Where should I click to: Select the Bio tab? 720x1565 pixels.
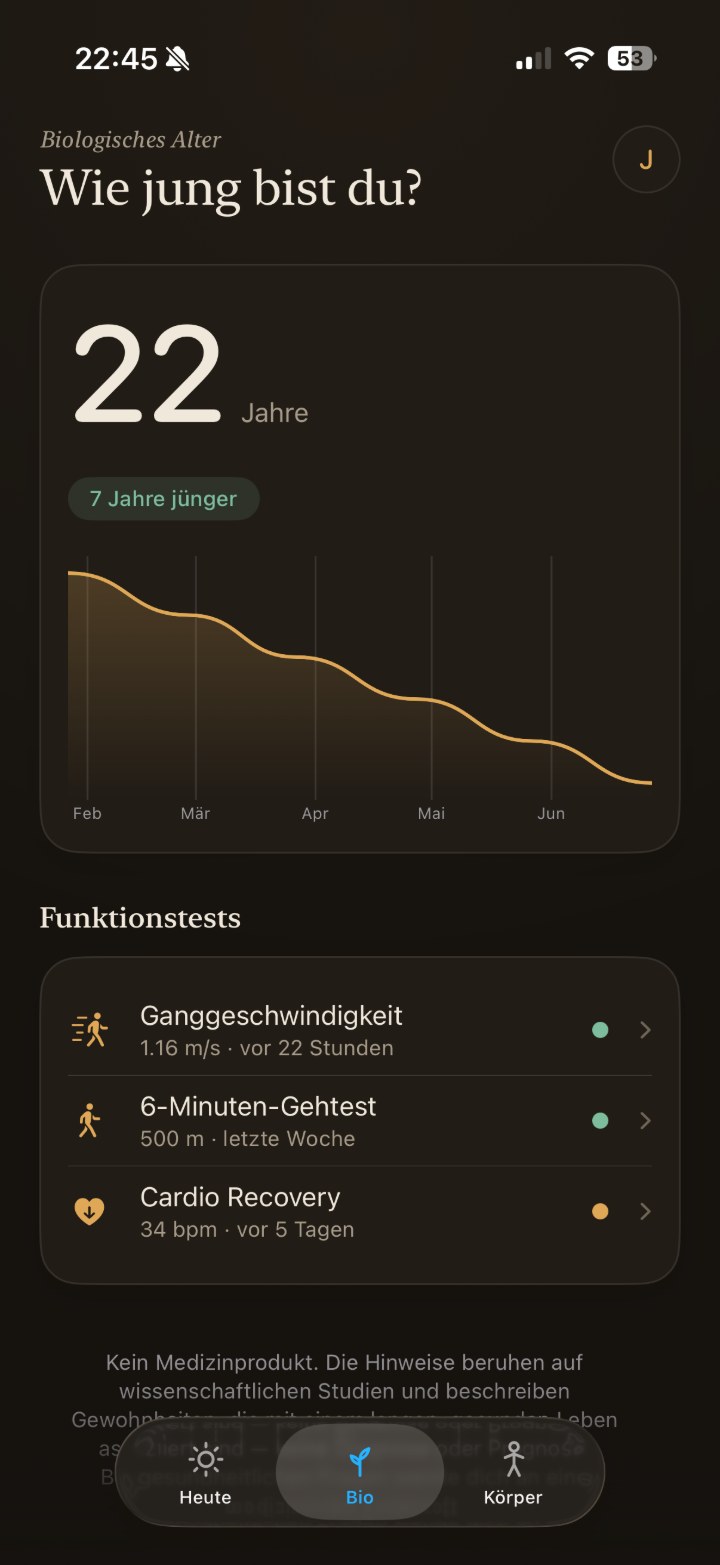click(x=360, y=1474)
